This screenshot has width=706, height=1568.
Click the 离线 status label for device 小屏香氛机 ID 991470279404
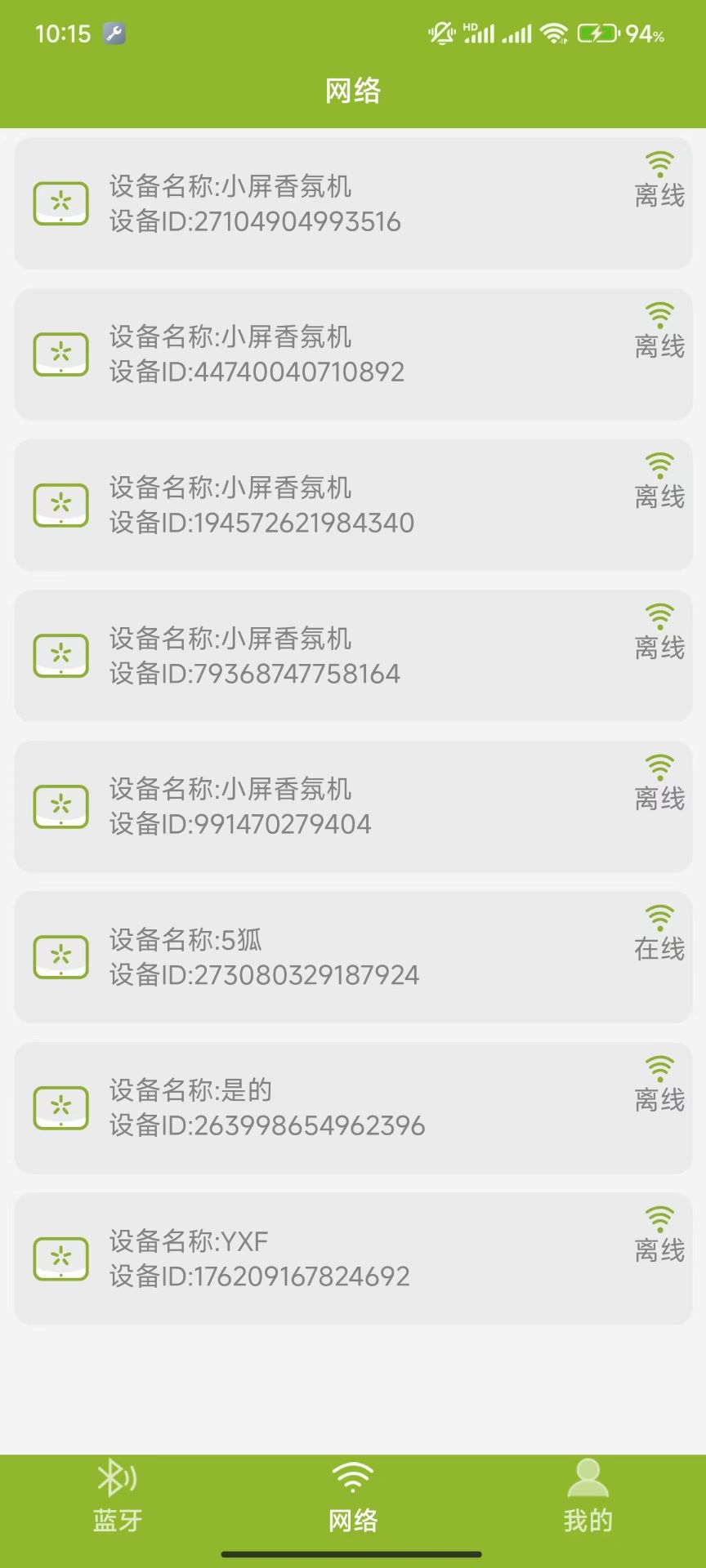pyautogui.click(x=659, y=799)
